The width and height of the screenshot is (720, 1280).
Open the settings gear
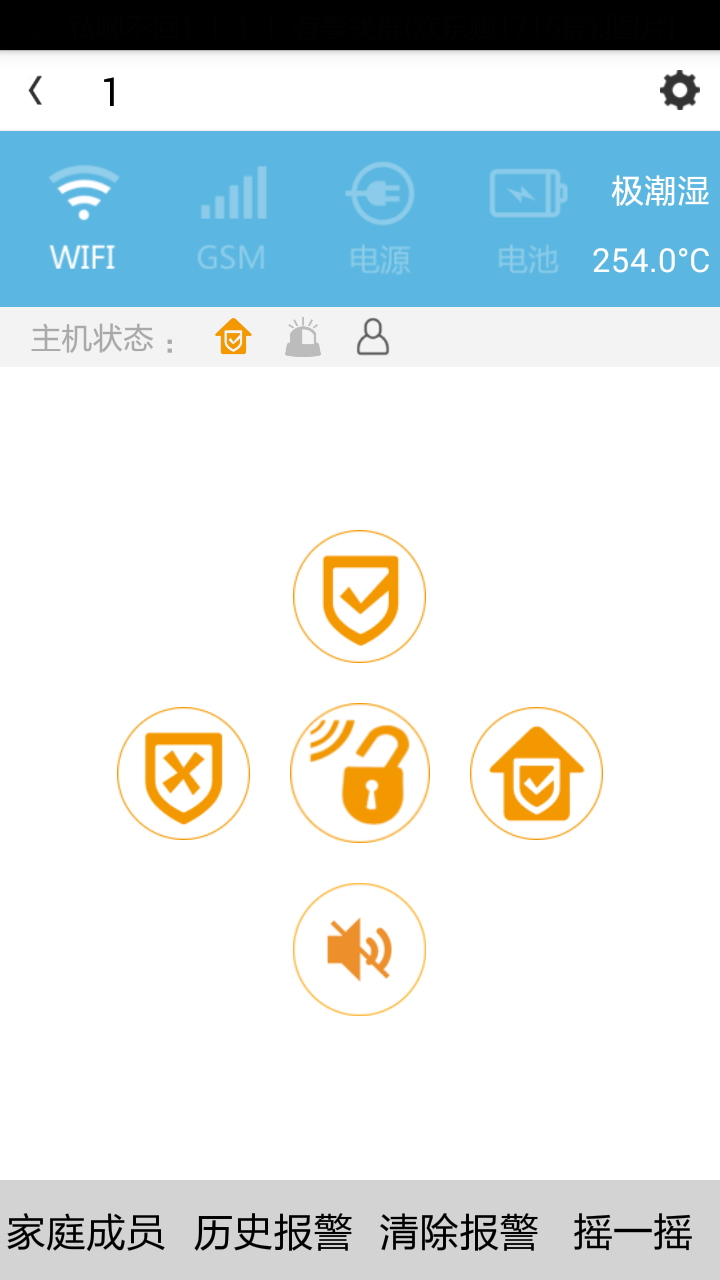680,91
